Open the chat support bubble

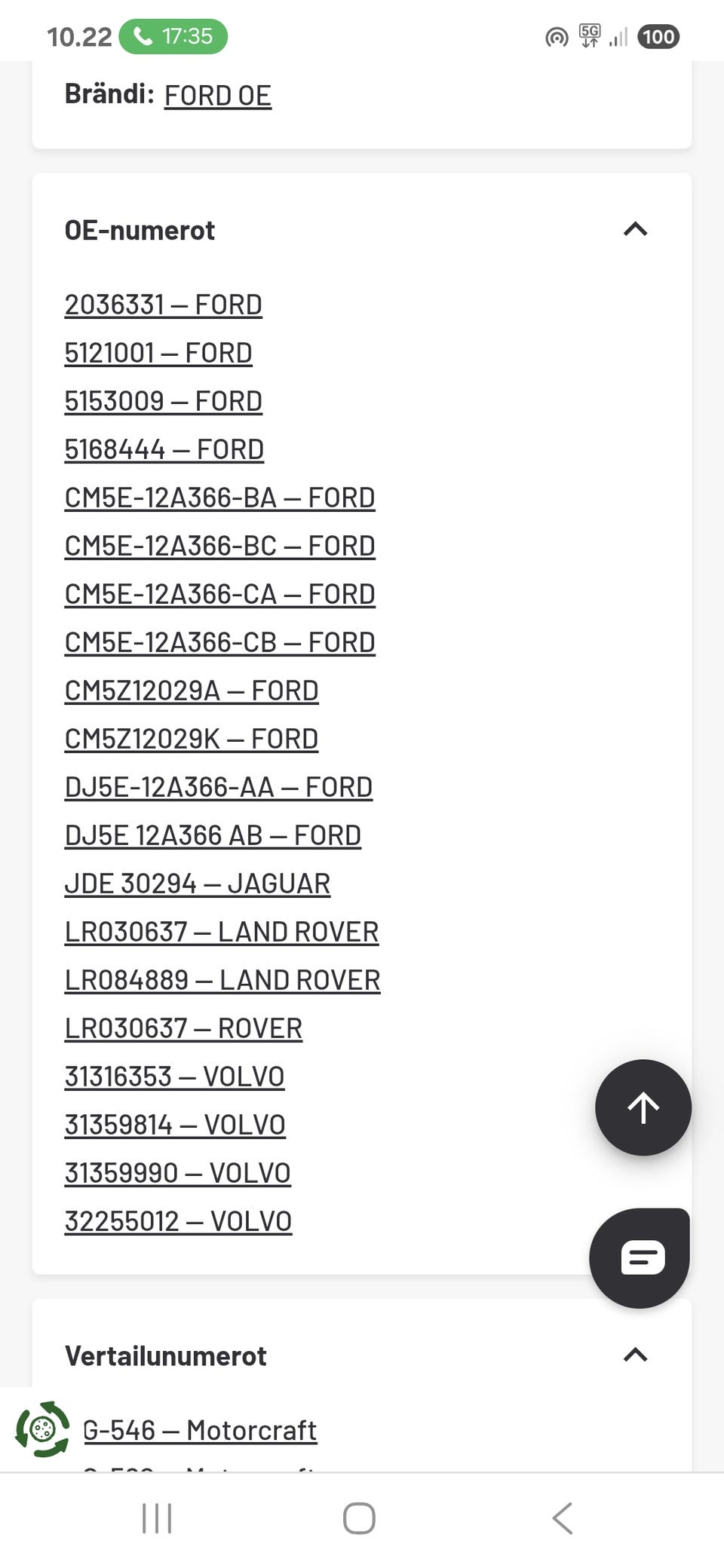640,1258
